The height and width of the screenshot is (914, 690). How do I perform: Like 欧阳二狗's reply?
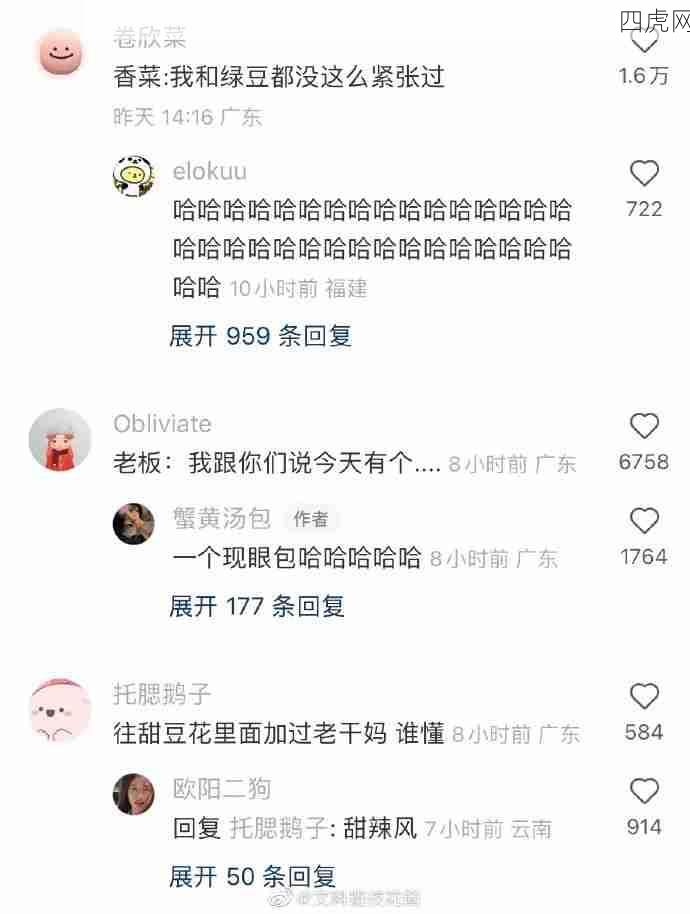(644, 792)
